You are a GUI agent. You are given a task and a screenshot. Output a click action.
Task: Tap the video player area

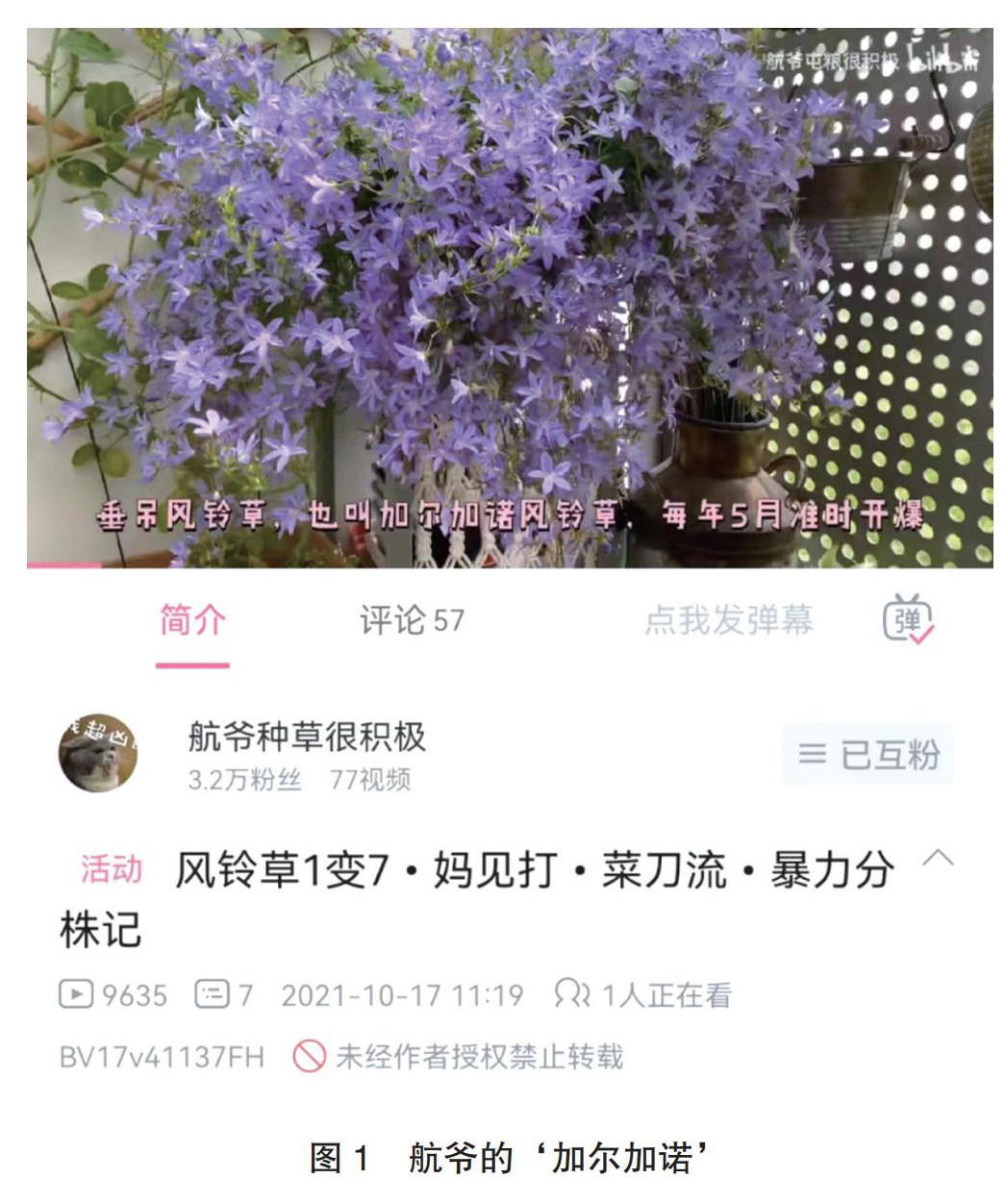(x=510, y=298)
